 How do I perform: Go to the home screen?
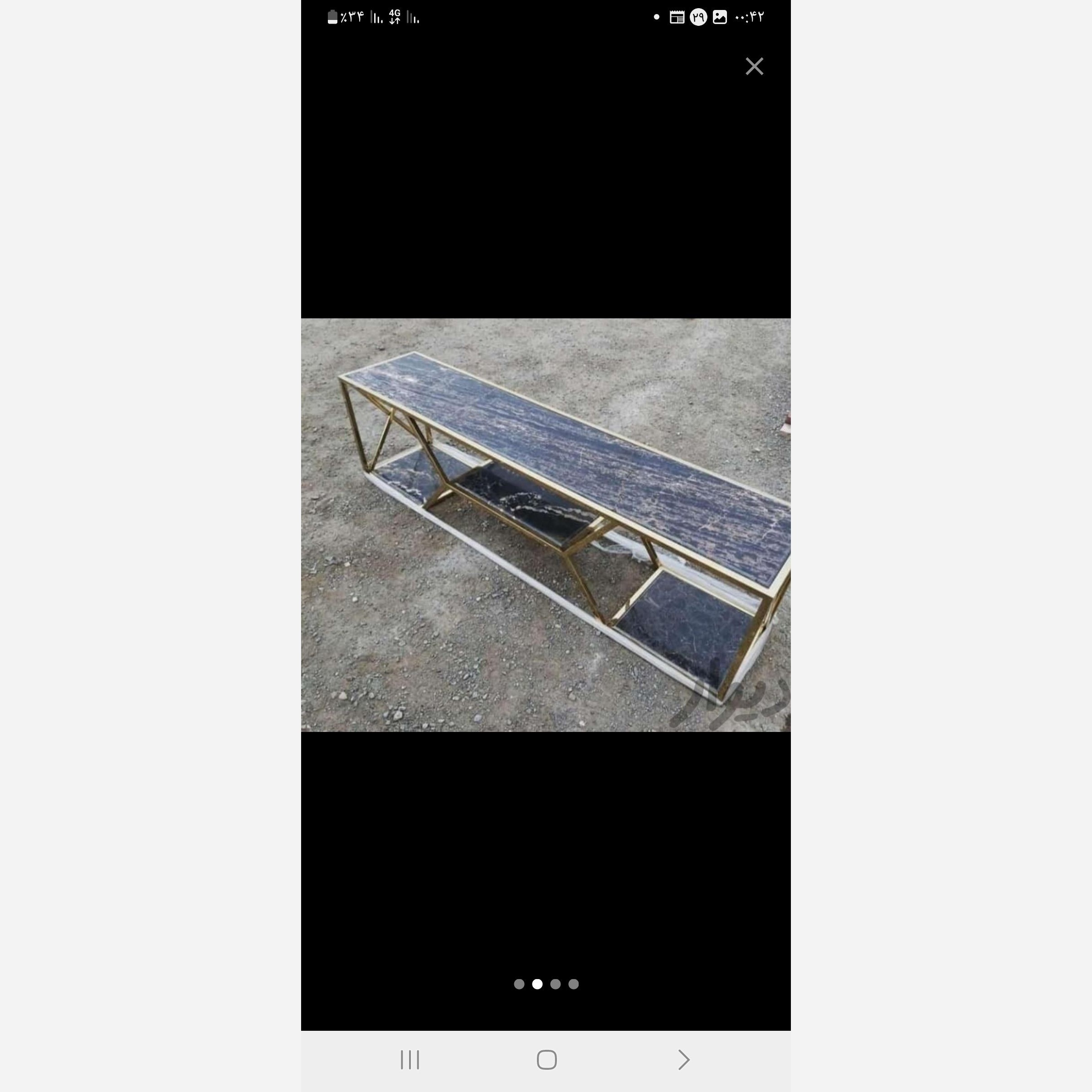[x=546, y=1060]
